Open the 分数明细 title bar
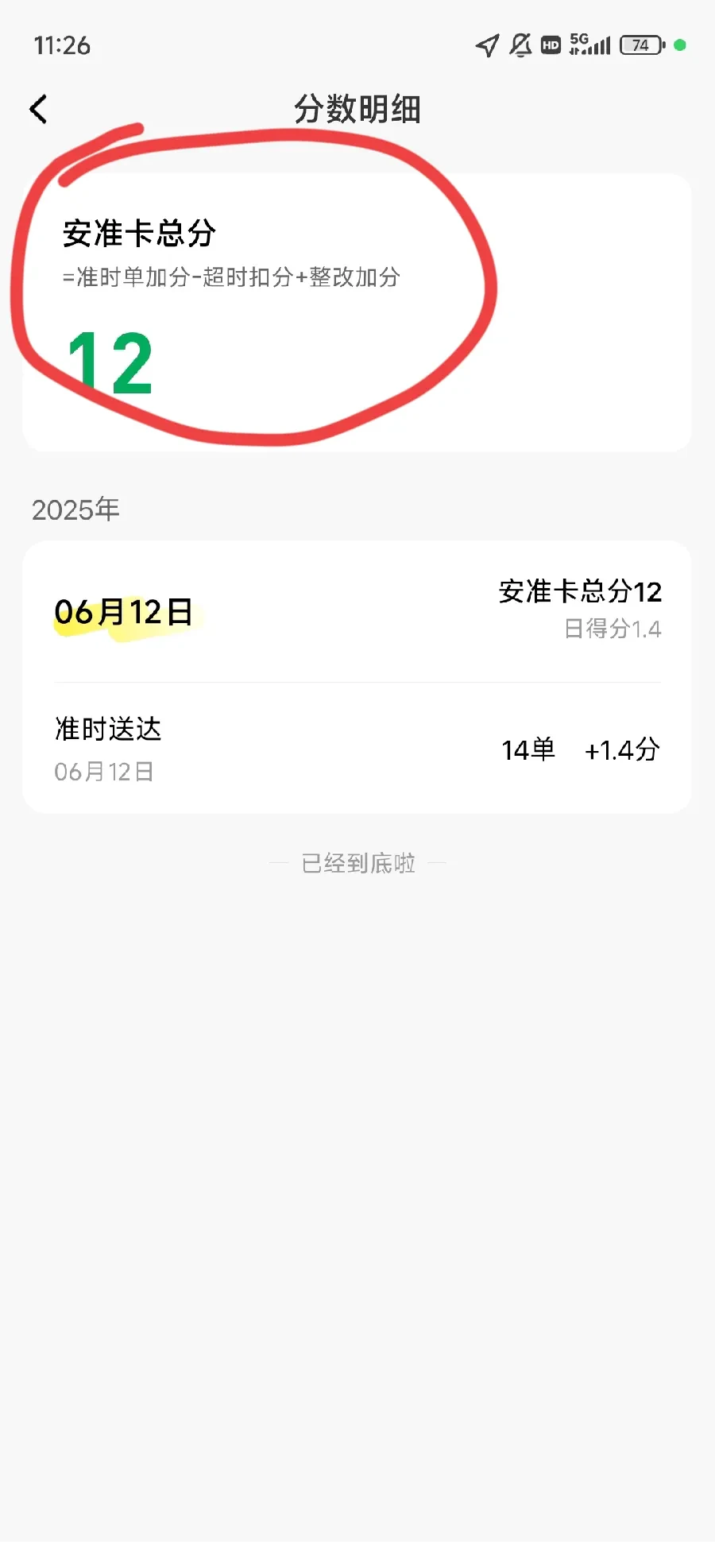The image size is (715, 1568). coord(357,109)
